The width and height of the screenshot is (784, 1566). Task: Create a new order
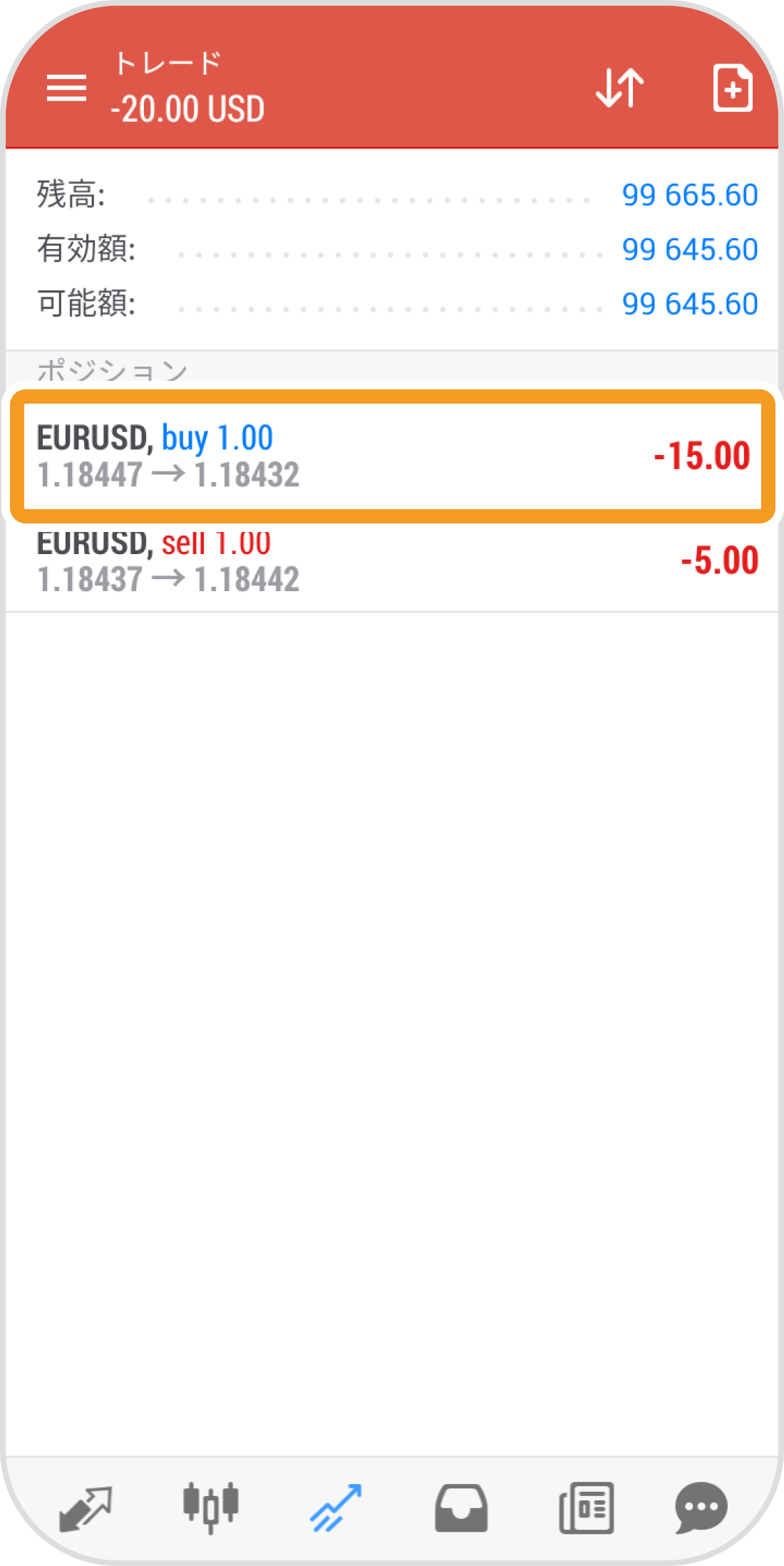[733, 88]
